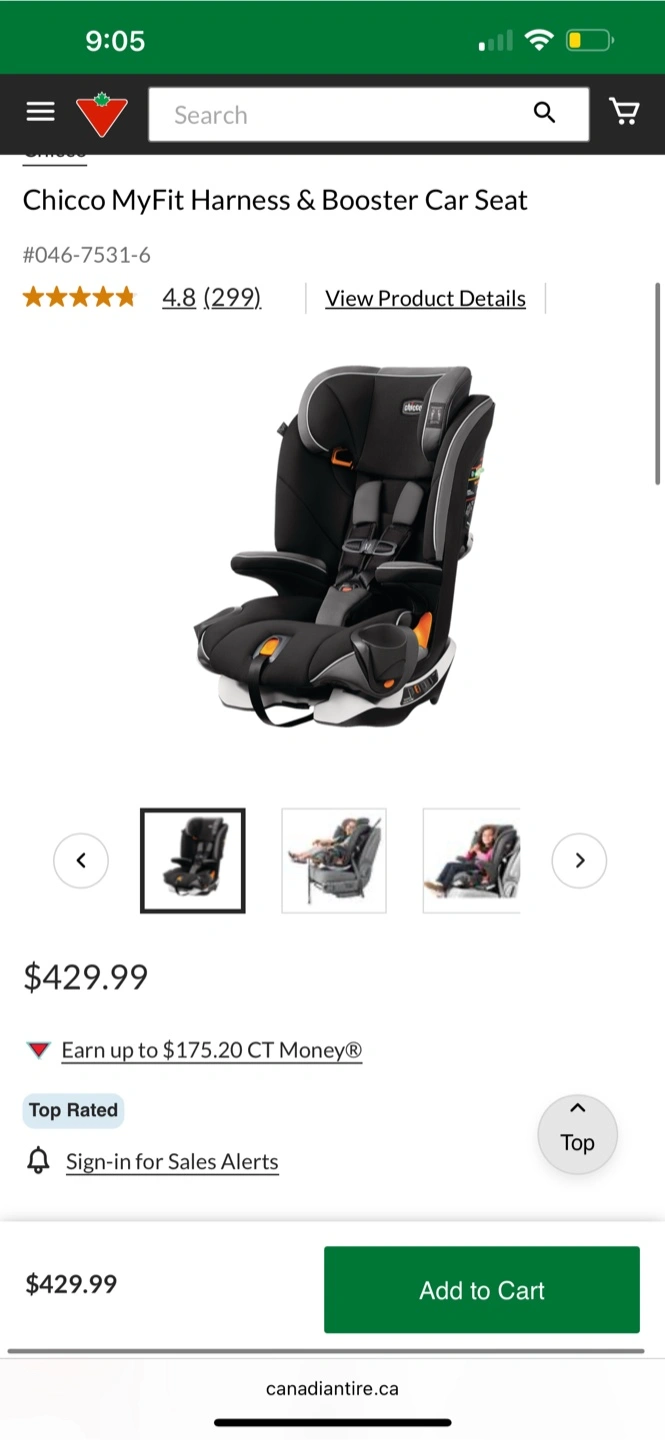This screenshot has width=665, height=1440.
Task: Open Earn up to $175.20 CT Money link
Action: coord(212,1050)
